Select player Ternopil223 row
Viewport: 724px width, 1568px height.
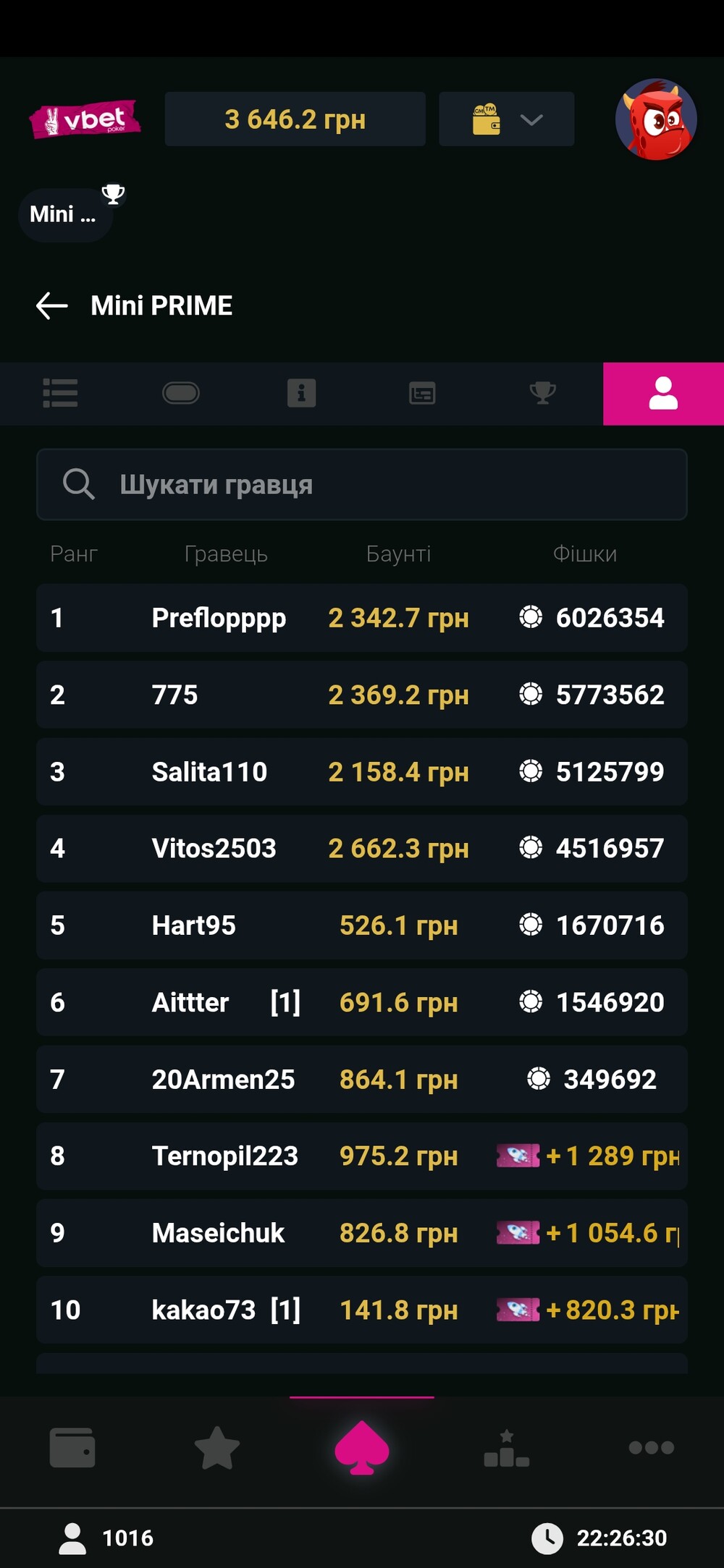362,1156
